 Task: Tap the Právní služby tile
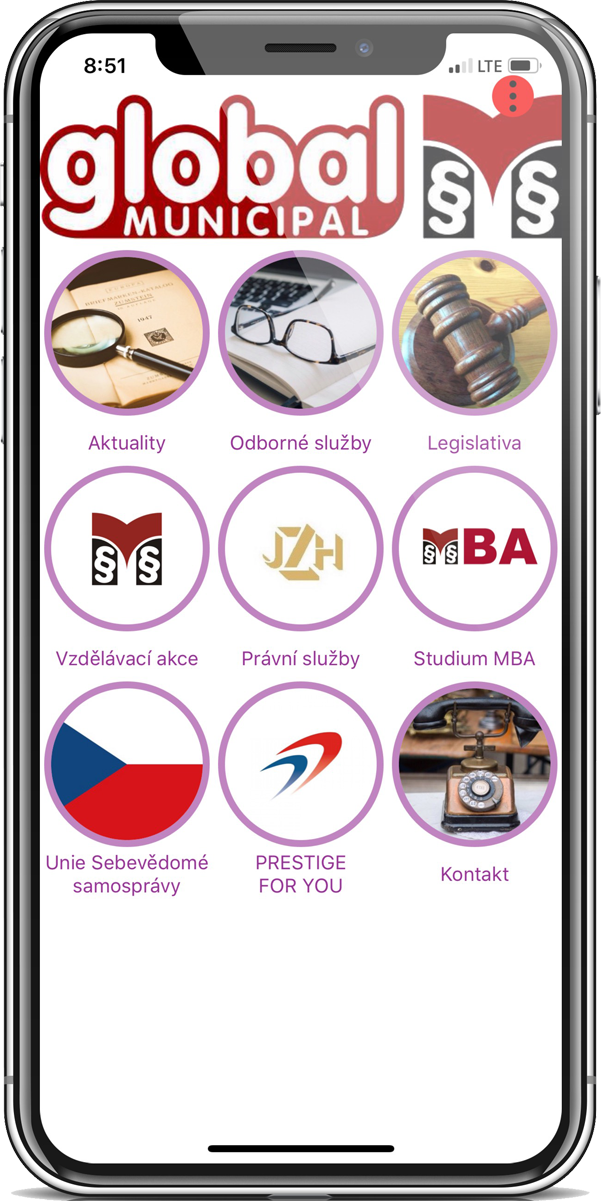pyautogui.click(x=300, y=550)
